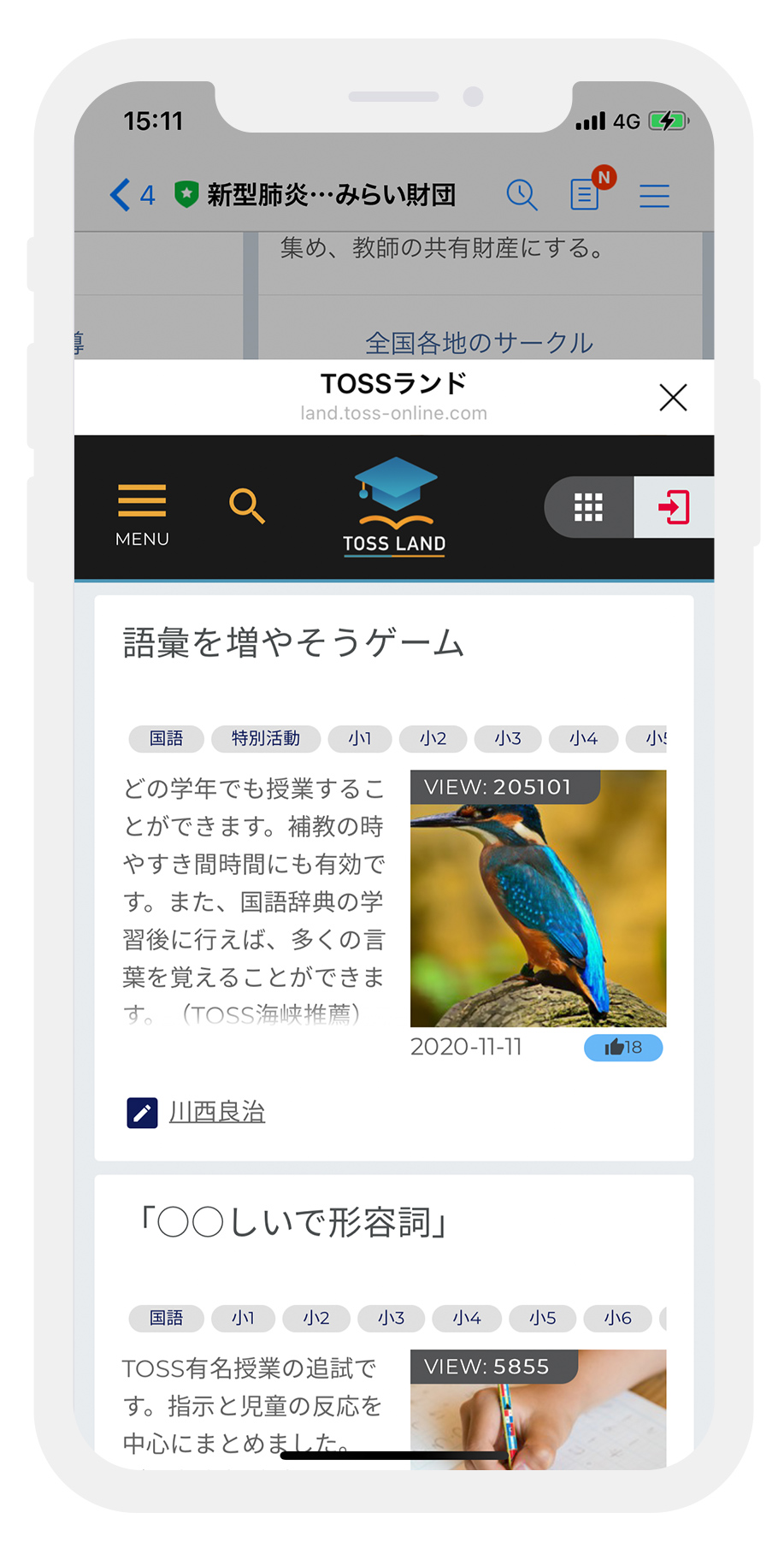
Task: Open the kingfisher image with VIEW: 205101
Action: click(538, 898)
